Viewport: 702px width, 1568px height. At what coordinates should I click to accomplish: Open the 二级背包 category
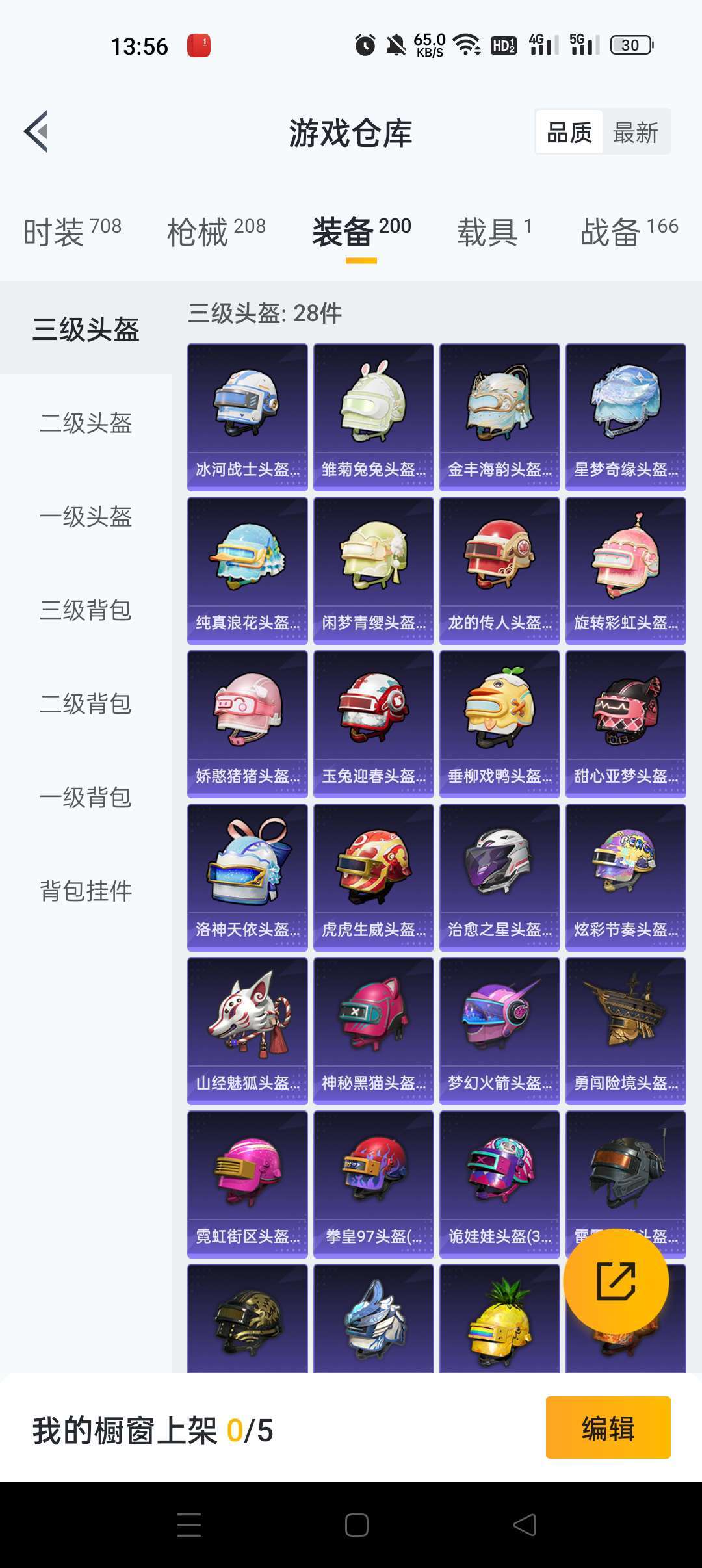point(86,704)
